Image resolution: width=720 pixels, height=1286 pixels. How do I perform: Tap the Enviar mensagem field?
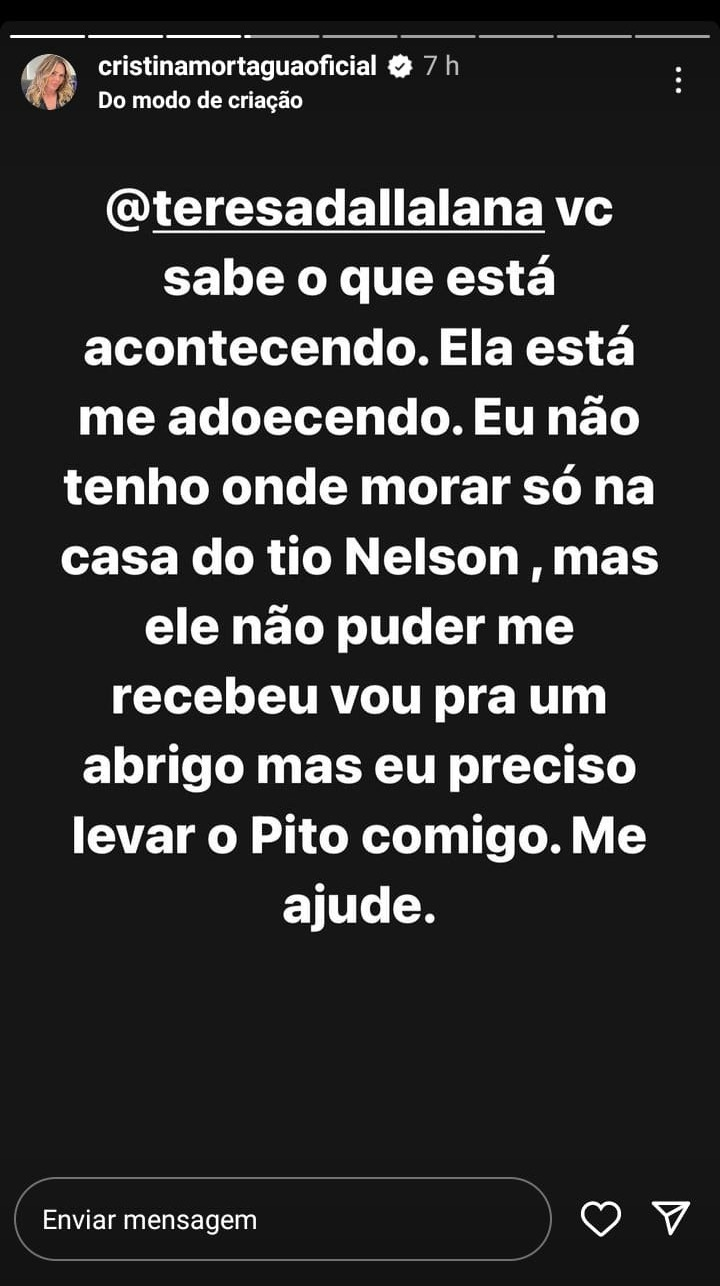pos(283,1219)
